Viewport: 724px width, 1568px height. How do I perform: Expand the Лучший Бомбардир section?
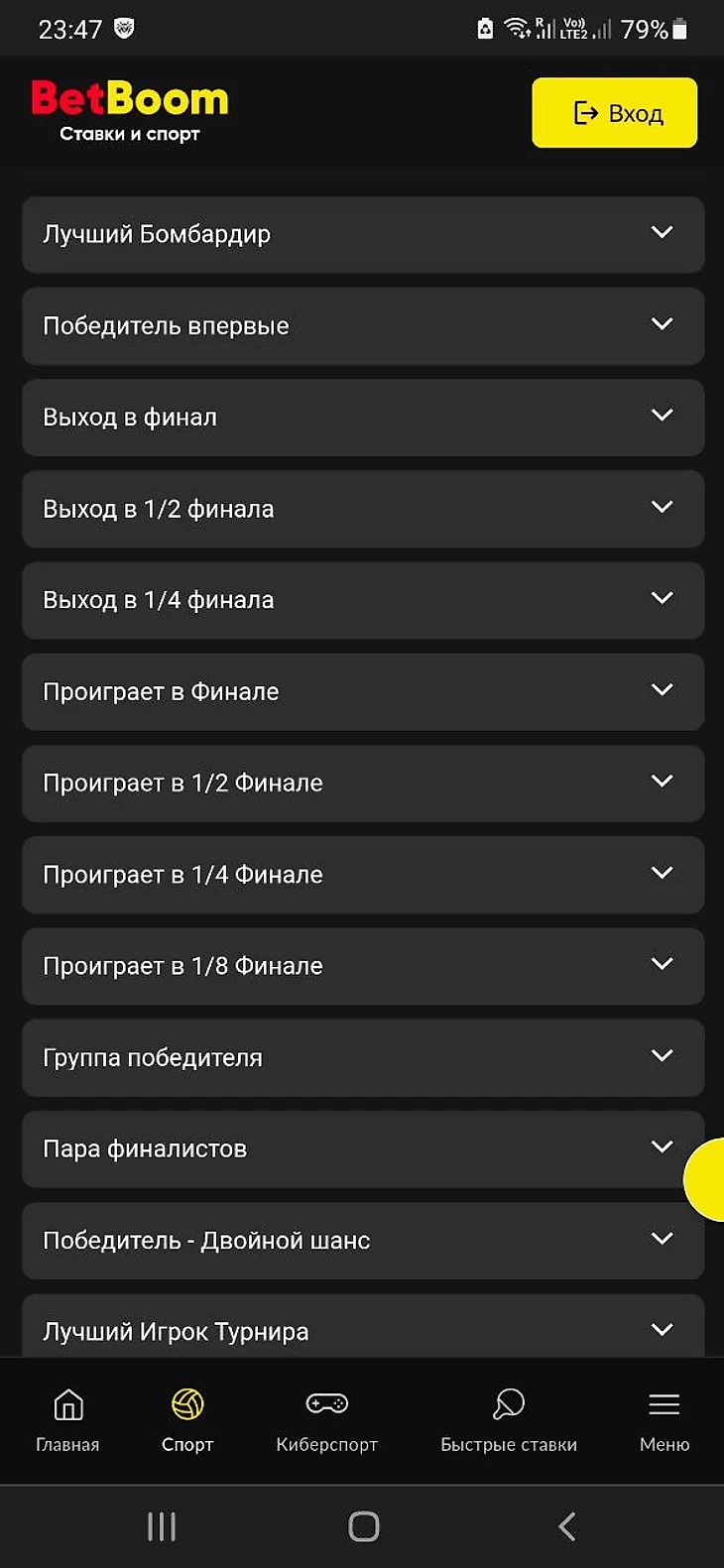363,234
